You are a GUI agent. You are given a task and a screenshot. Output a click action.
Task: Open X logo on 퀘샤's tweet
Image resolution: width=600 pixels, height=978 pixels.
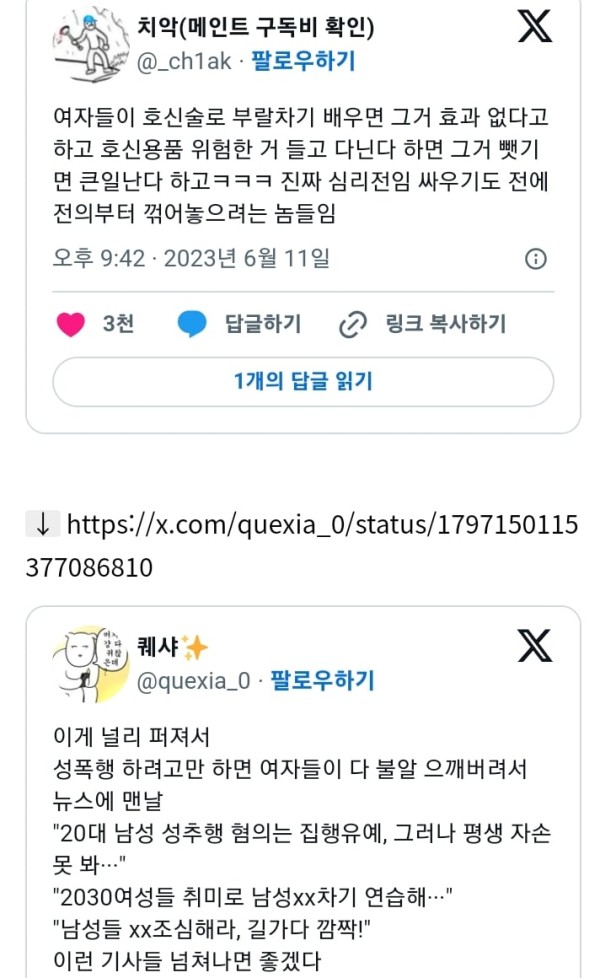[535, 647]
